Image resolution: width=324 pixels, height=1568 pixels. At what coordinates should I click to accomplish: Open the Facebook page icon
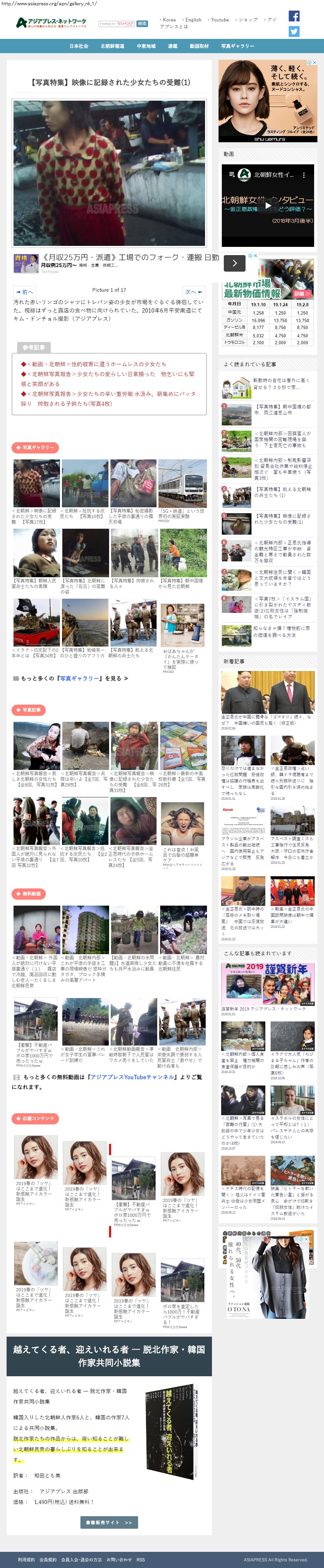pos(294,17)
